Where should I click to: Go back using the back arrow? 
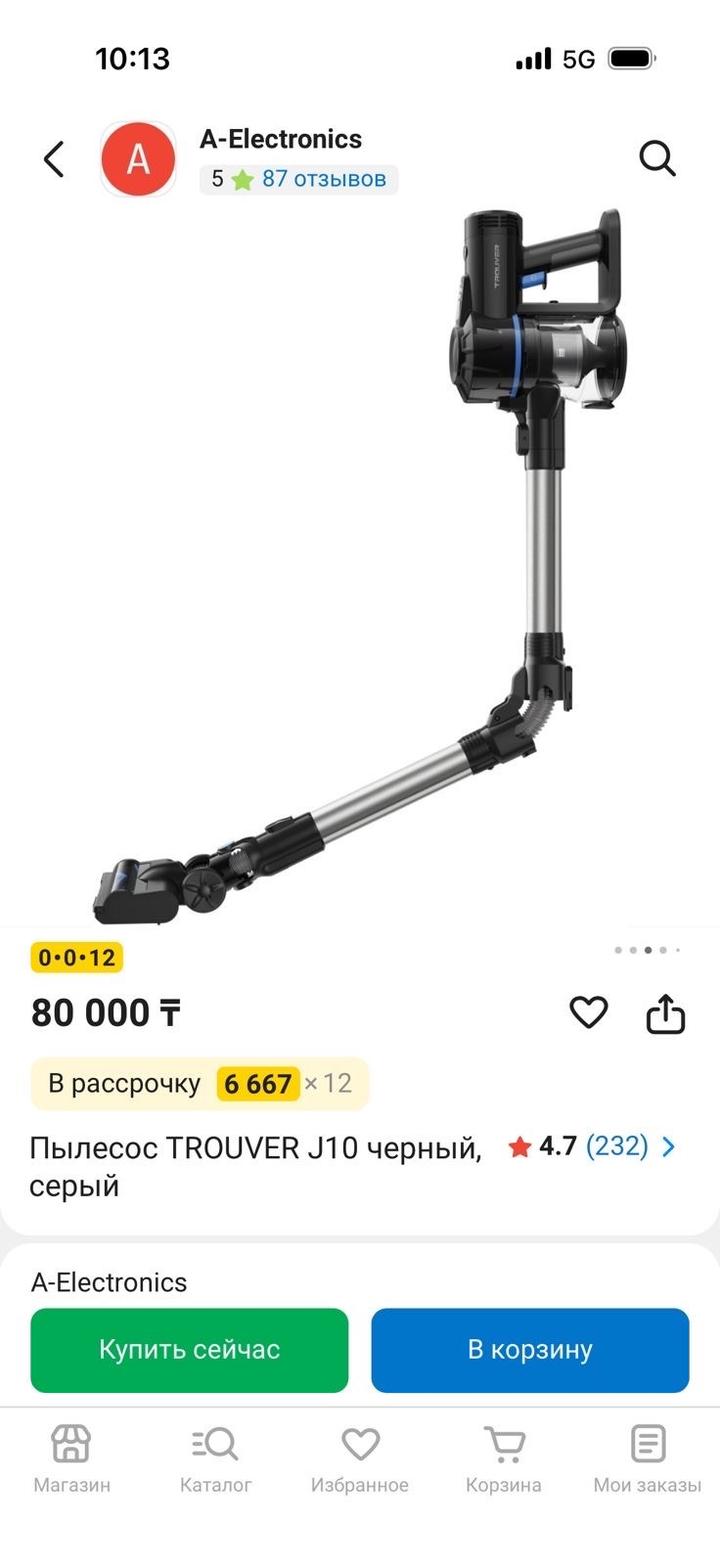coord(54,160)
